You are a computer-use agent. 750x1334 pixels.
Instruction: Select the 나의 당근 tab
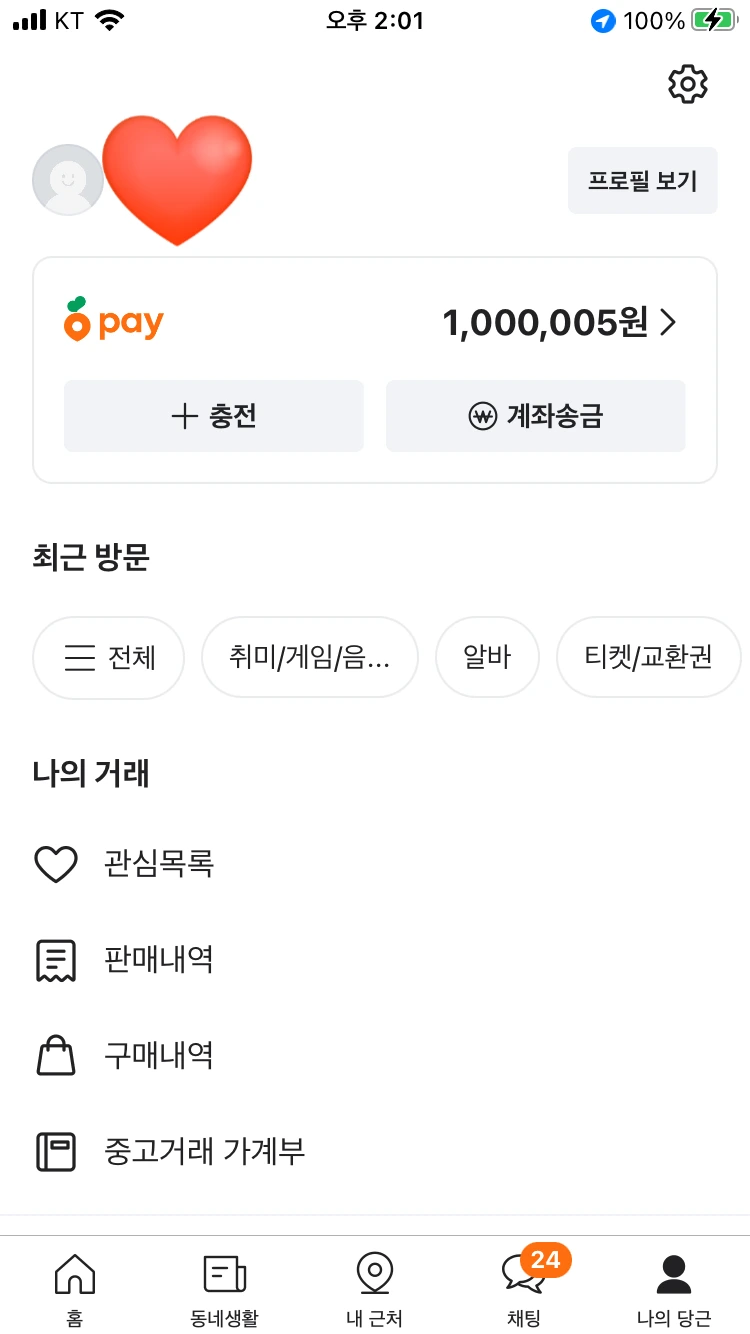coord(674,1288)
